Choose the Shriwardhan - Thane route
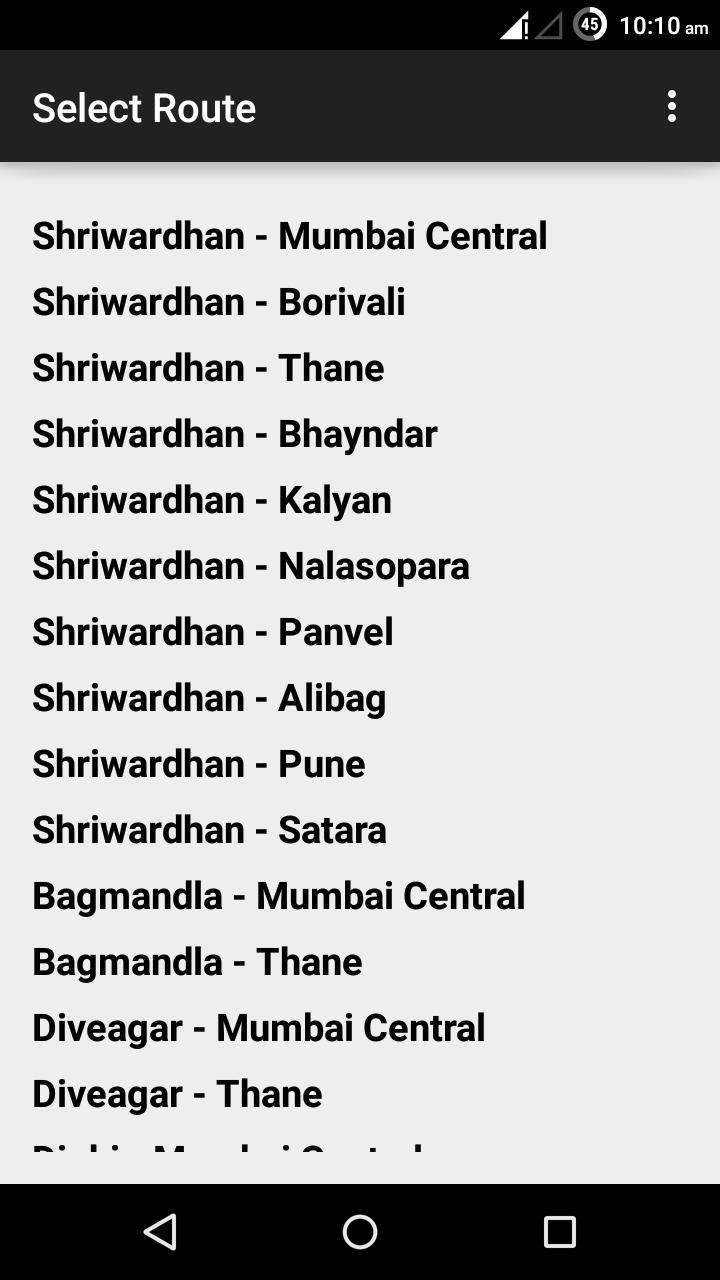Screen dimensions: 720x1280 208,368
